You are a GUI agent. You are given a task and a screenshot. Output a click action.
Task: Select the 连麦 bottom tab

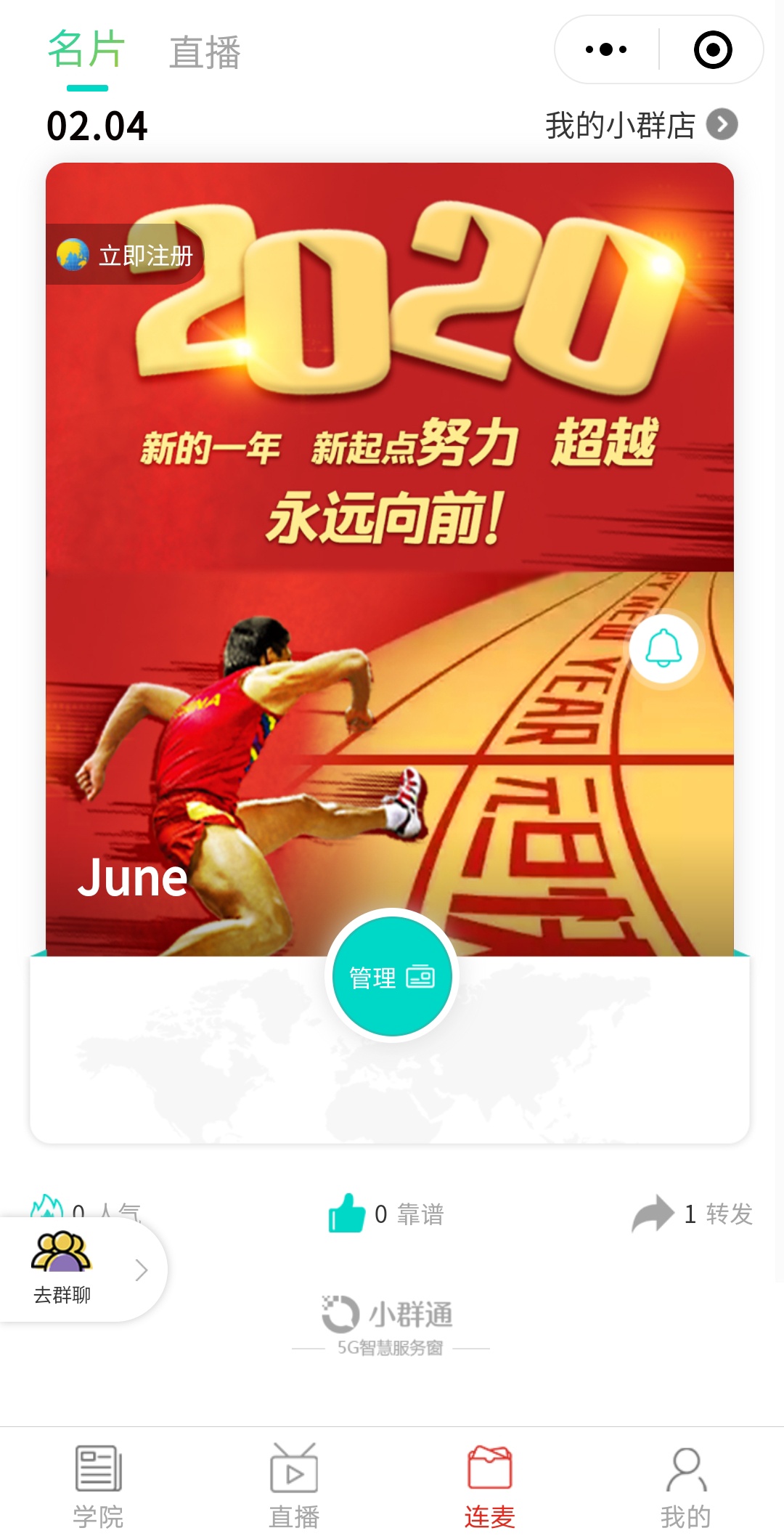coord(490,1486)
